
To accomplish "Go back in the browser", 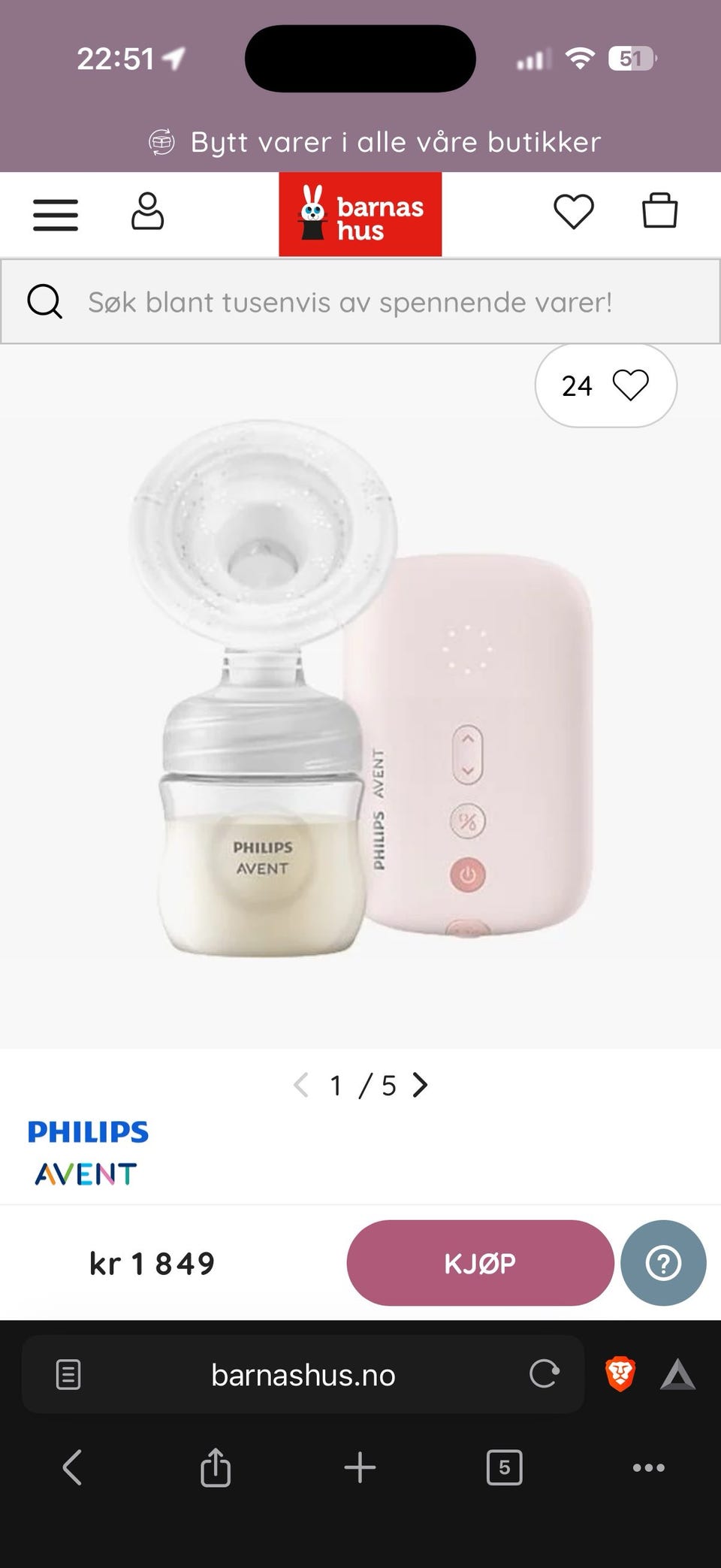I will (72, 1467).
